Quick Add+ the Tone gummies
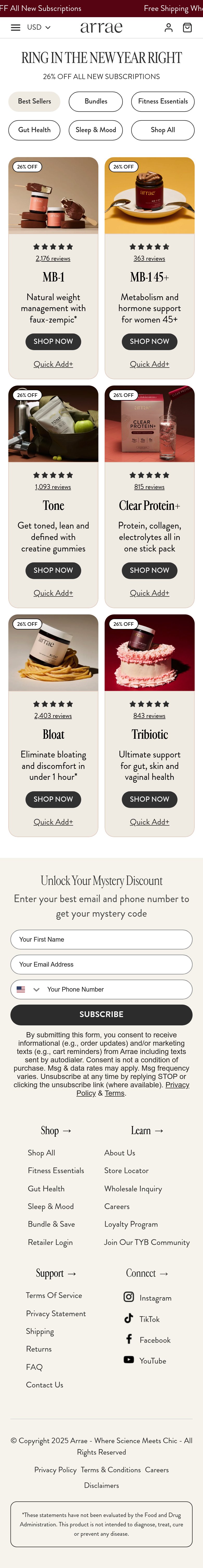 tap(53, 593)
